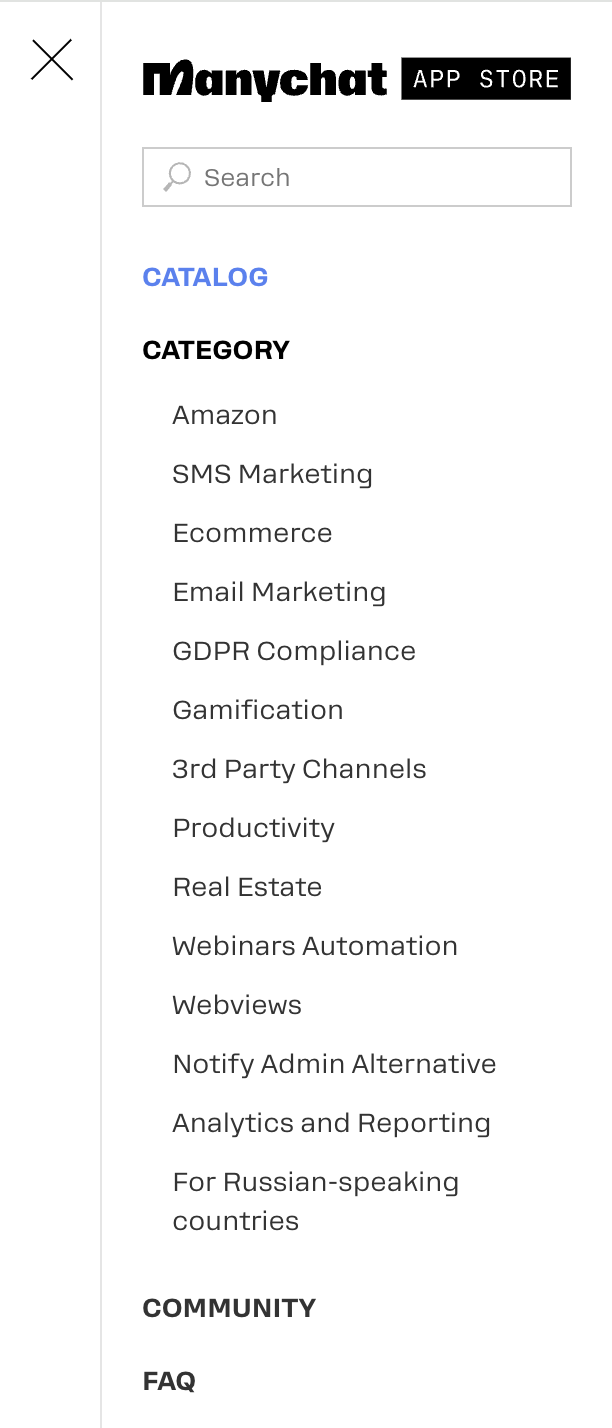View Gamification apps
The height and width of the screenshot is (1428, 612).
(258, 710)
